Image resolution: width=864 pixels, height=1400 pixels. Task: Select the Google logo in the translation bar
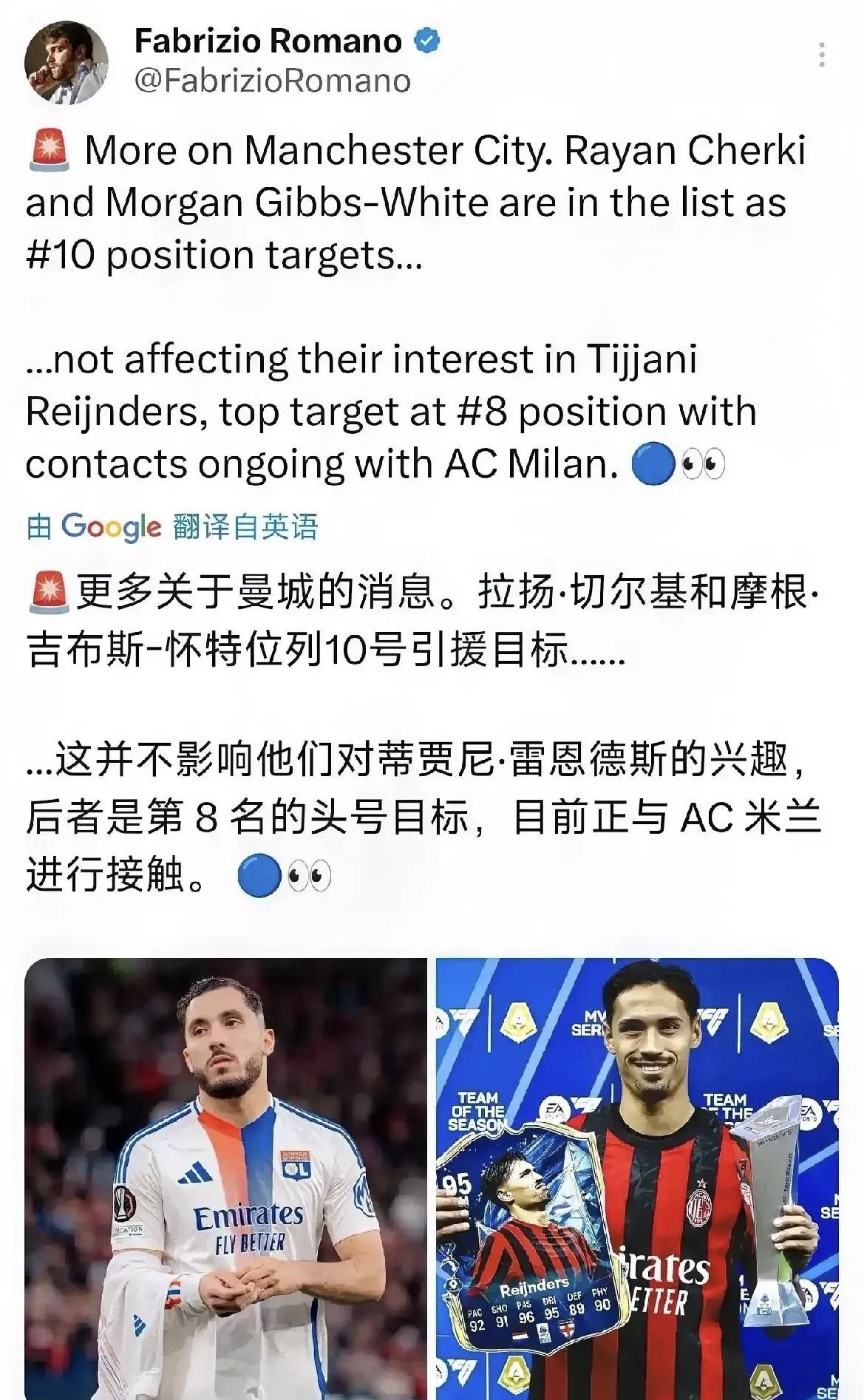[x=111, y=526]
